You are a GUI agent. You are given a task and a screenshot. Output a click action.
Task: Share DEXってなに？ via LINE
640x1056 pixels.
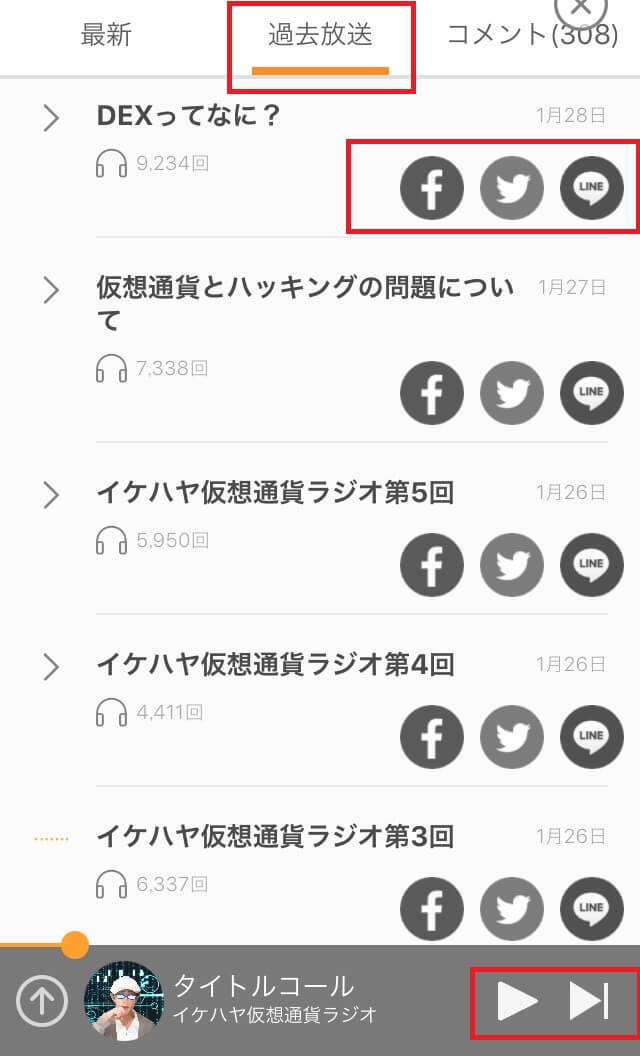pyautogui.click(x=592, y=188)
